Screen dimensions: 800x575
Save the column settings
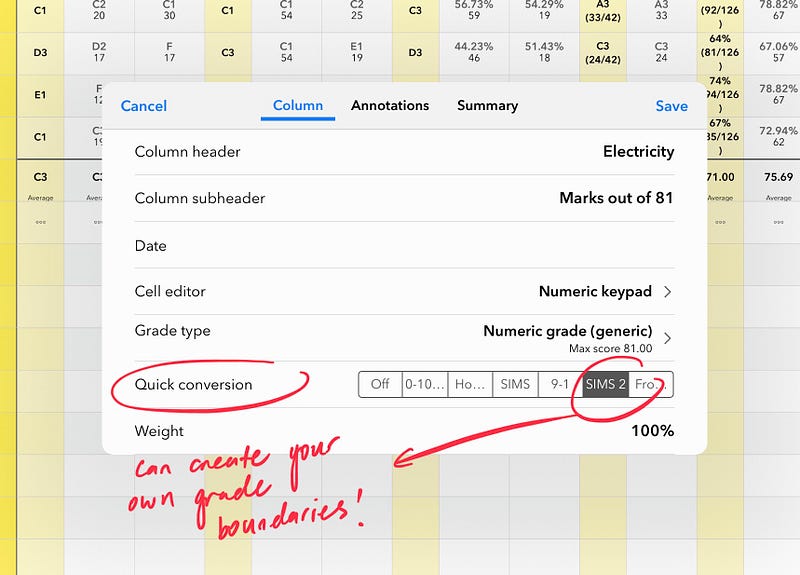tap(671, 106)
